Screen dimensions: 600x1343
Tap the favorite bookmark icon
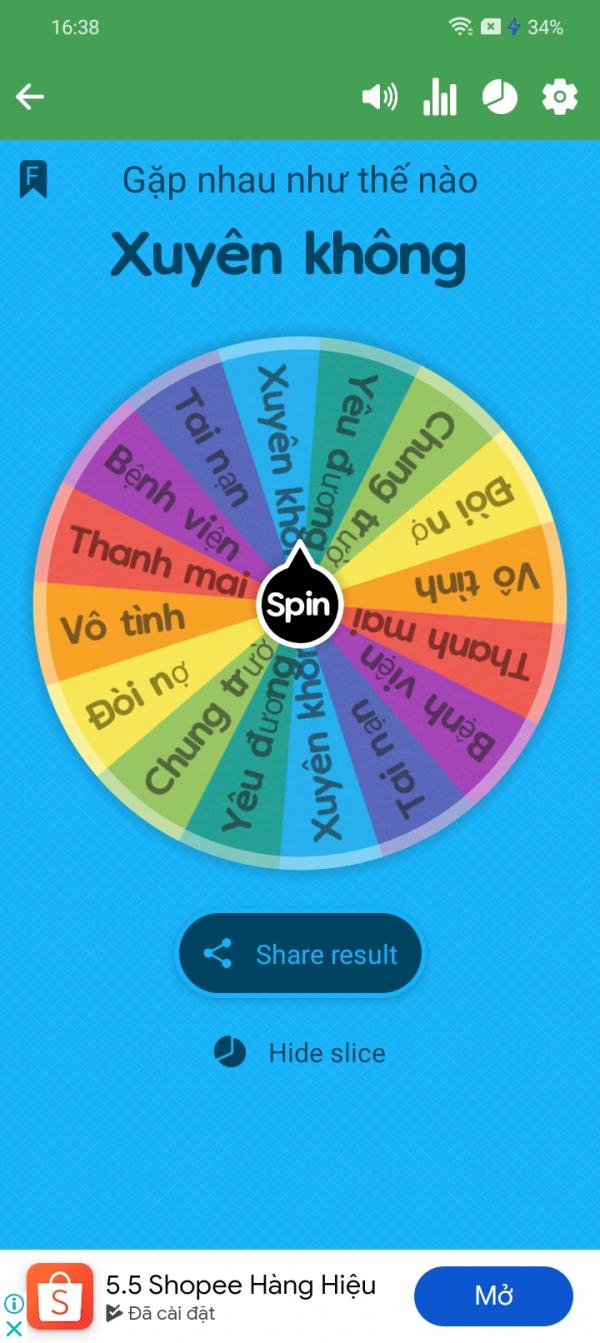tap(33, 180)
